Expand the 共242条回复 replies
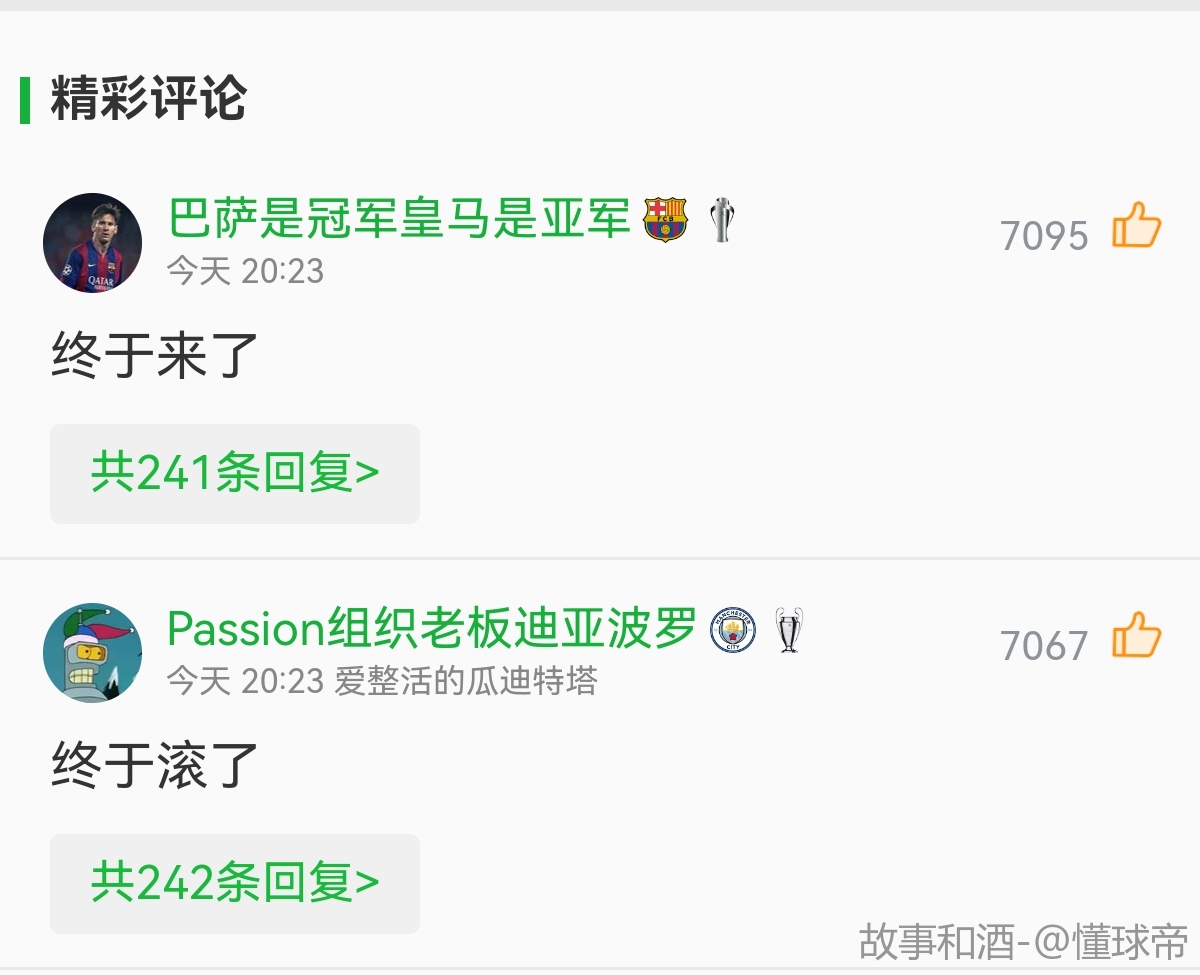This screenshot has height=975, width=1200. pos(235,883)
